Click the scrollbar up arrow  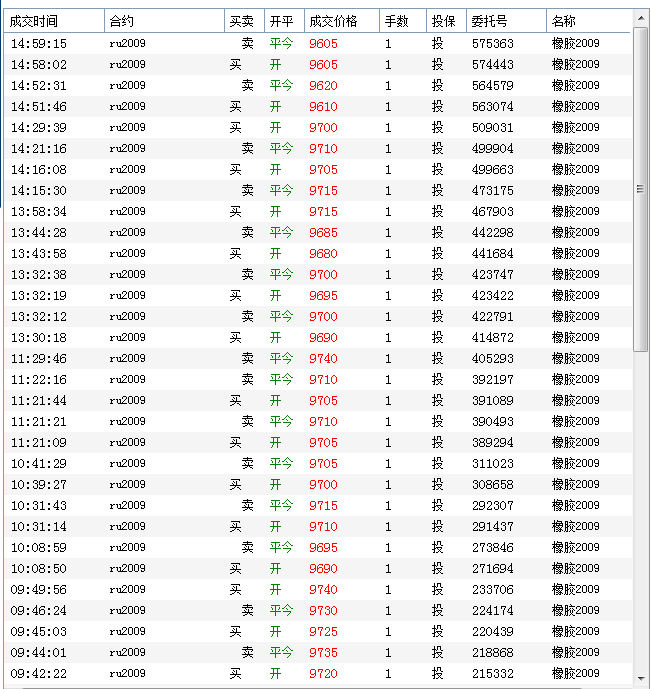coord(641,18)
